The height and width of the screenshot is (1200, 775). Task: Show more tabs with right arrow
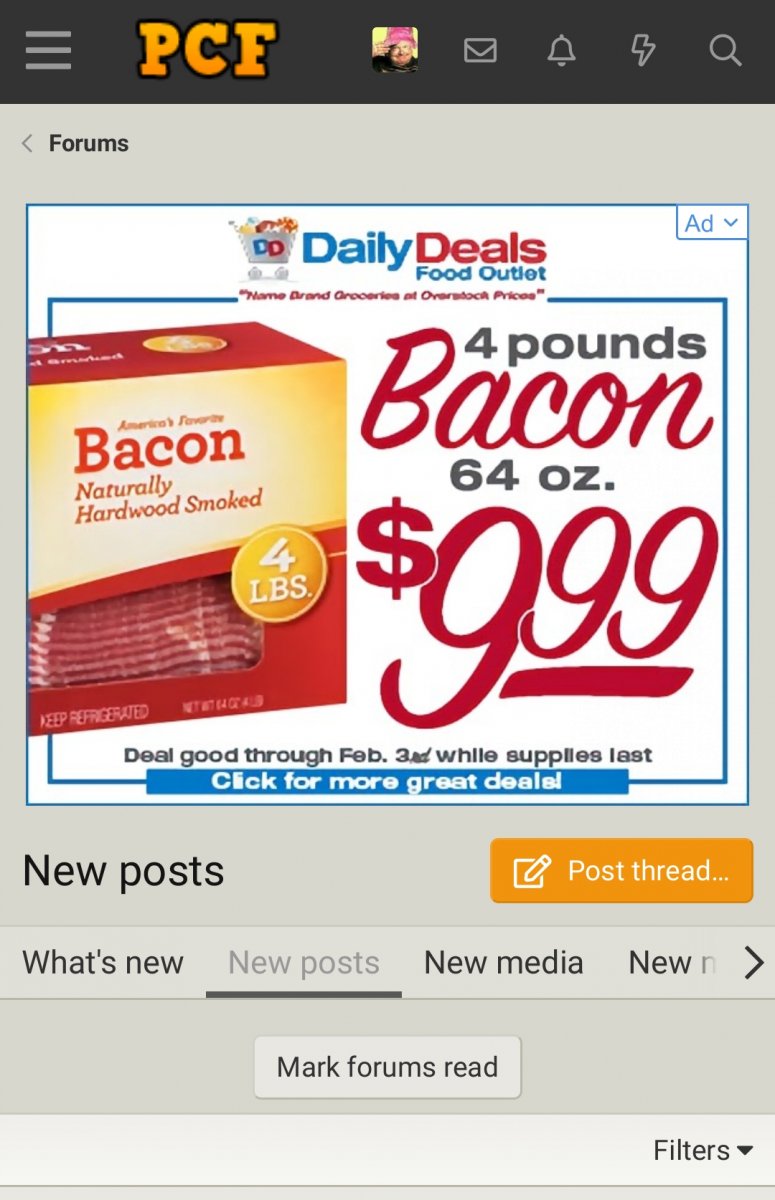click(753, 962)
